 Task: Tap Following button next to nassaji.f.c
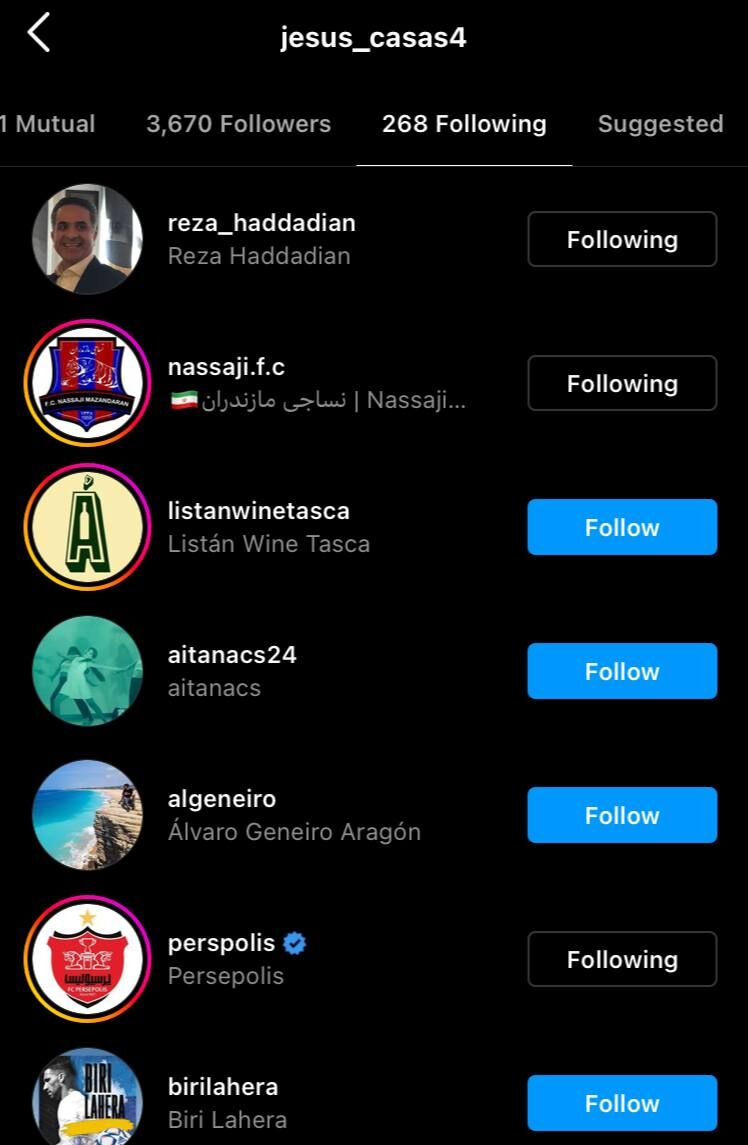(622, 383)
